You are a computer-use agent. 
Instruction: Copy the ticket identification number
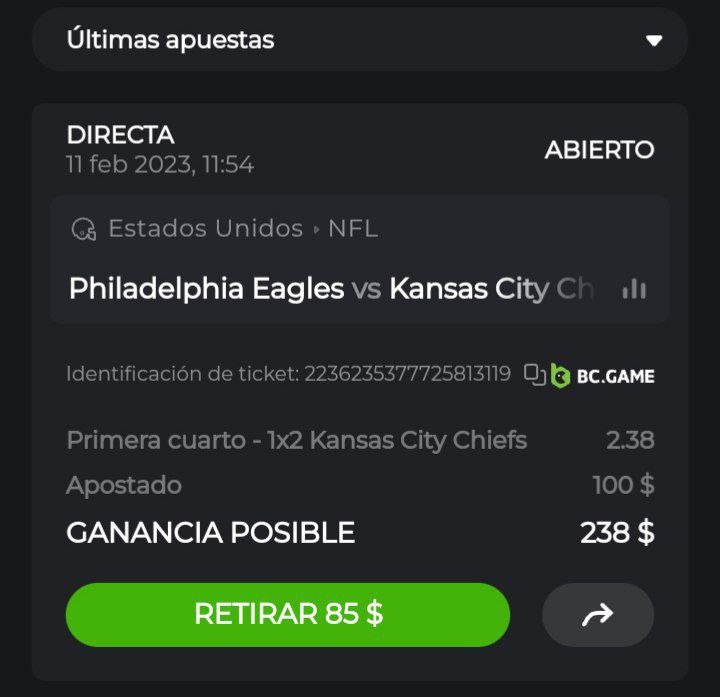[534, 375]
